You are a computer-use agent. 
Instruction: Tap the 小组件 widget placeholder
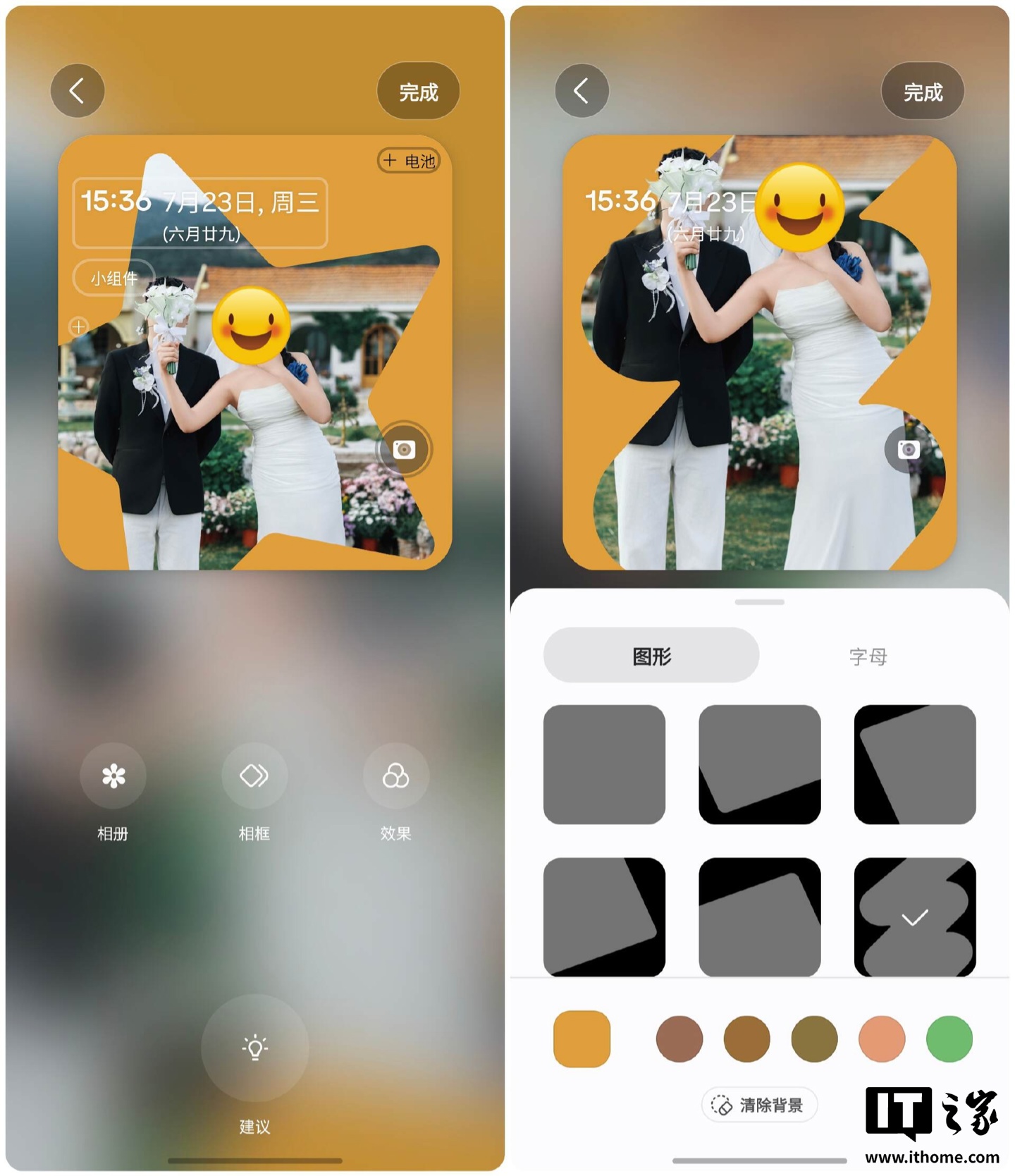(x=113, y=278)
